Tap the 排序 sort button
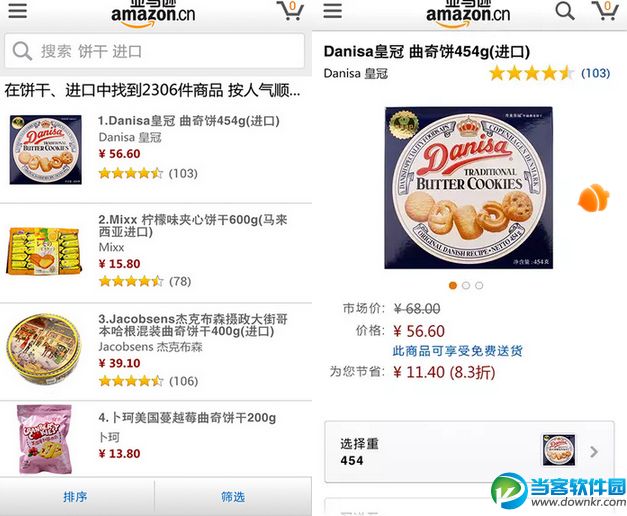 click(76, 496)
